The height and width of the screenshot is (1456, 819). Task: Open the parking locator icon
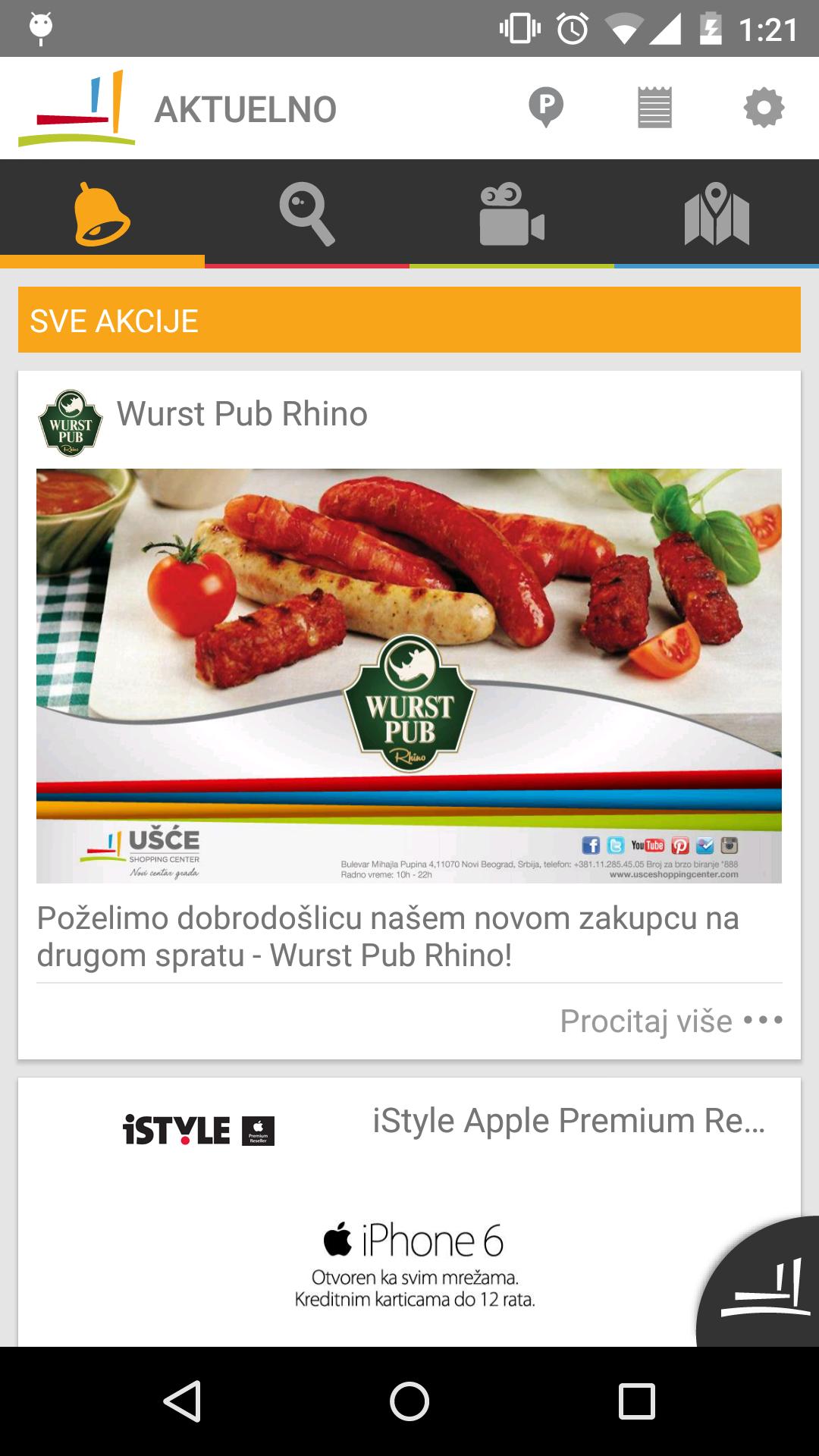click(546, 108)
